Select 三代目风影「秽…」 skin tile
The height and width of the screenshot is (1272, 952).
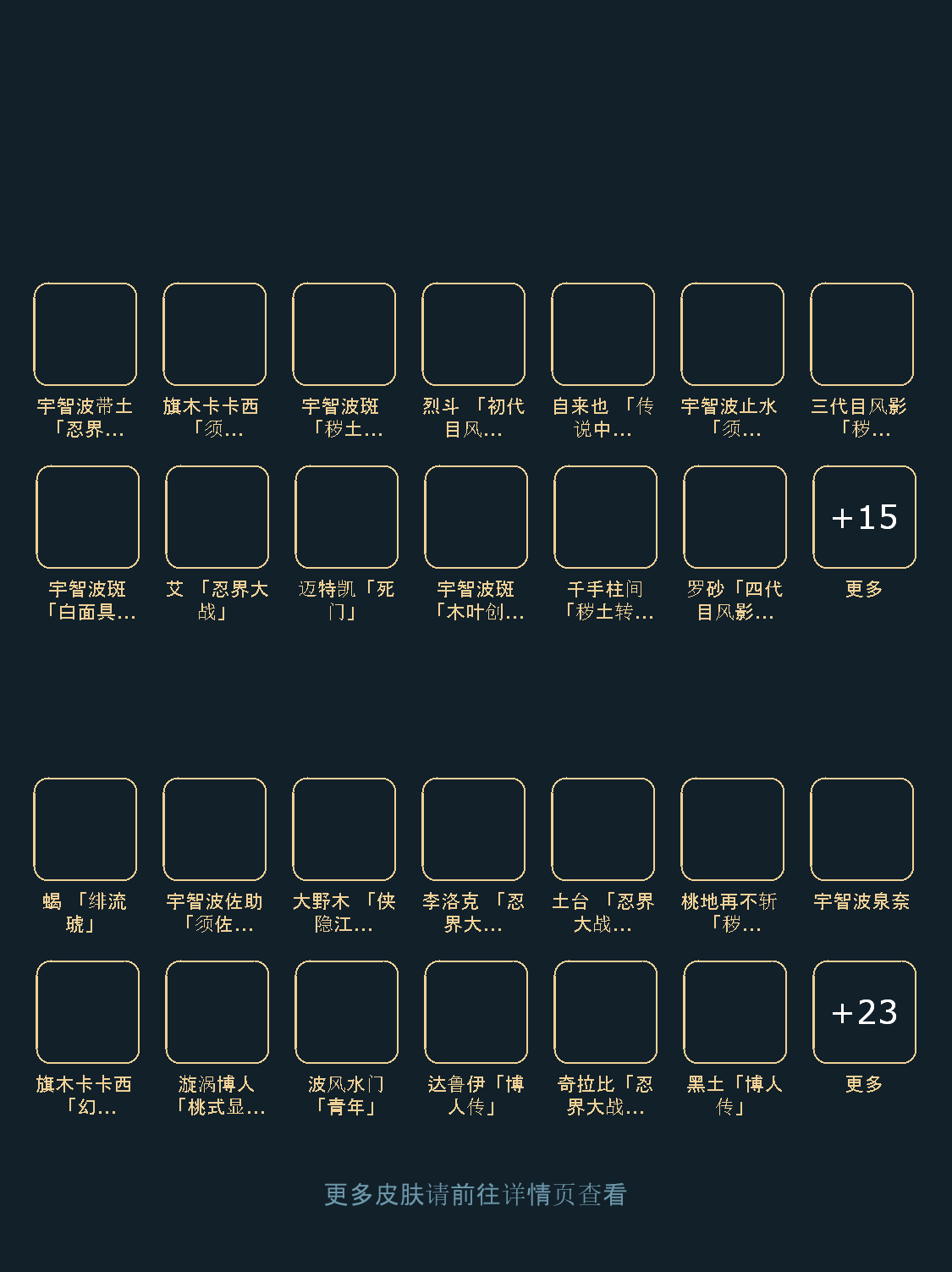[x=861, y=334]
